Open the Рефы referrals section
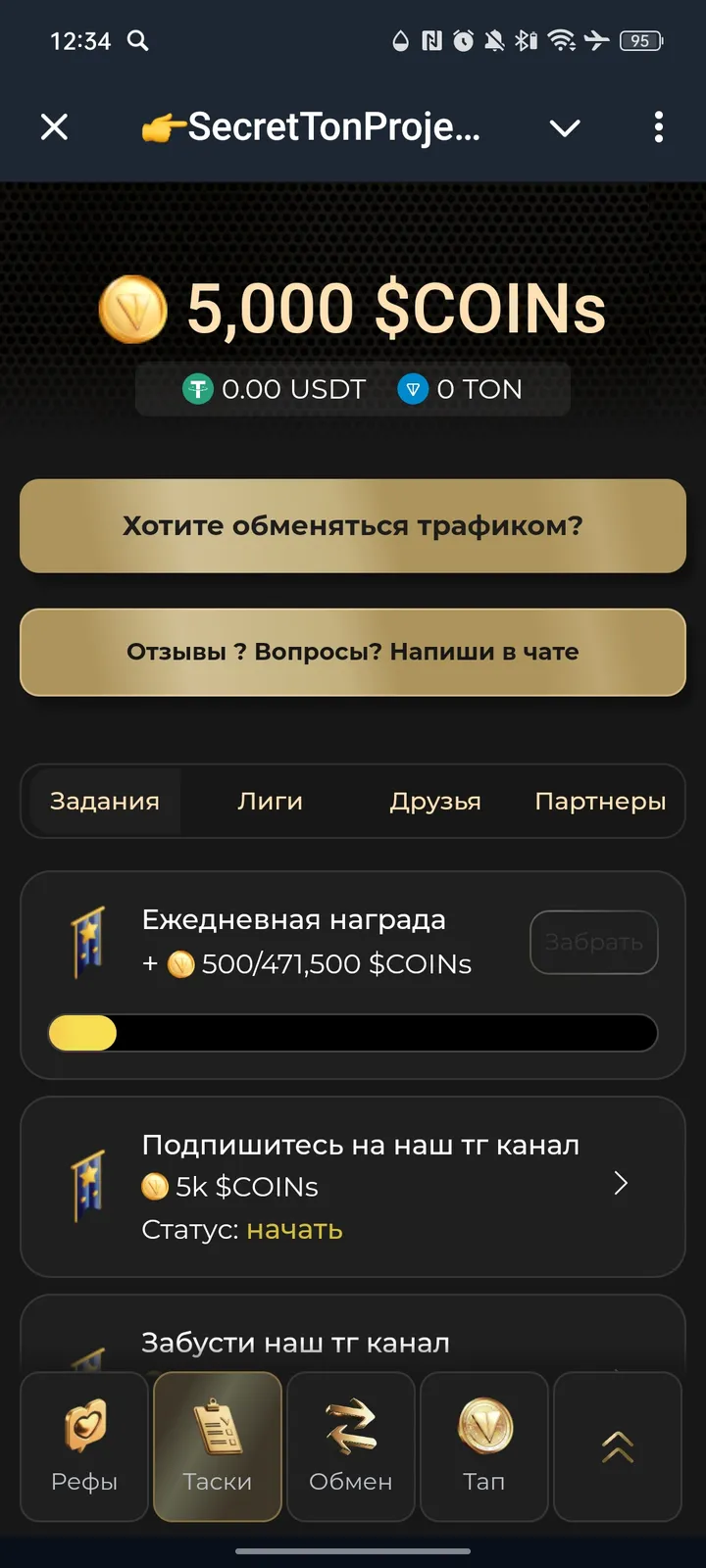706x1568 pixels. pyautogui.click(x=83, y=1445)
